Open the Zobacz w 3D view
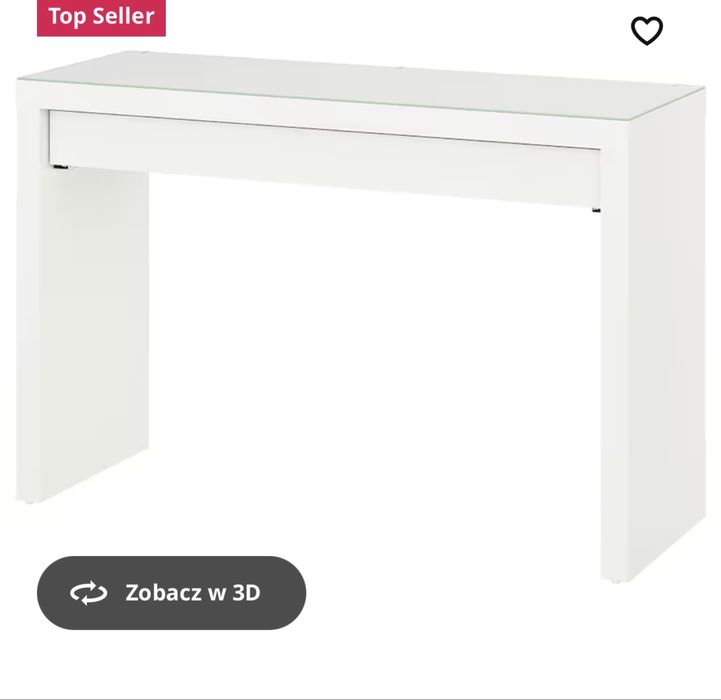The width and height of the screenshot is (721, 700). [171, 593]
